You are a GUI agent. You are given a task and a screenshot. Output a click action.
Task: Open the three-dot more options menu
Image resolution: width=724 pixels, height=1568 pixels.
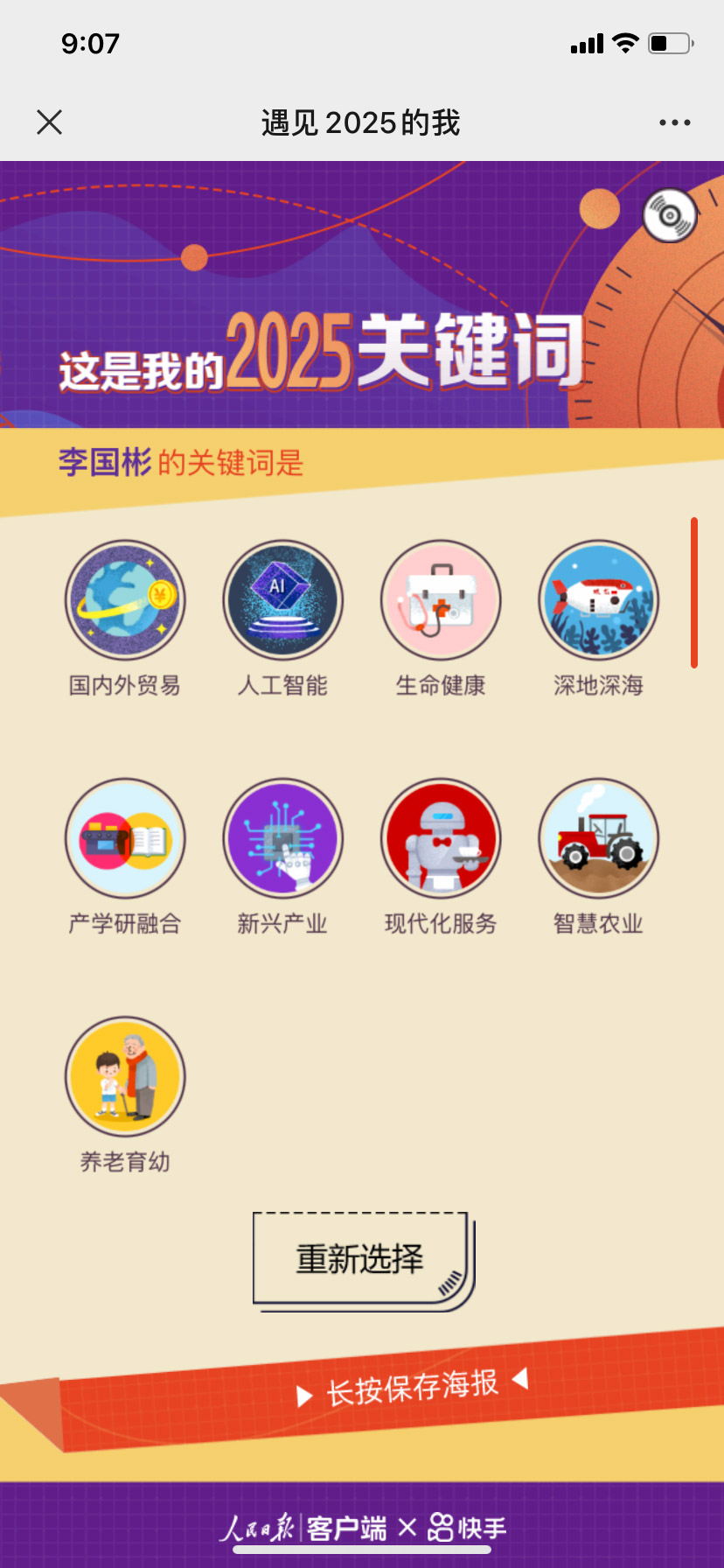coord(674,122)
